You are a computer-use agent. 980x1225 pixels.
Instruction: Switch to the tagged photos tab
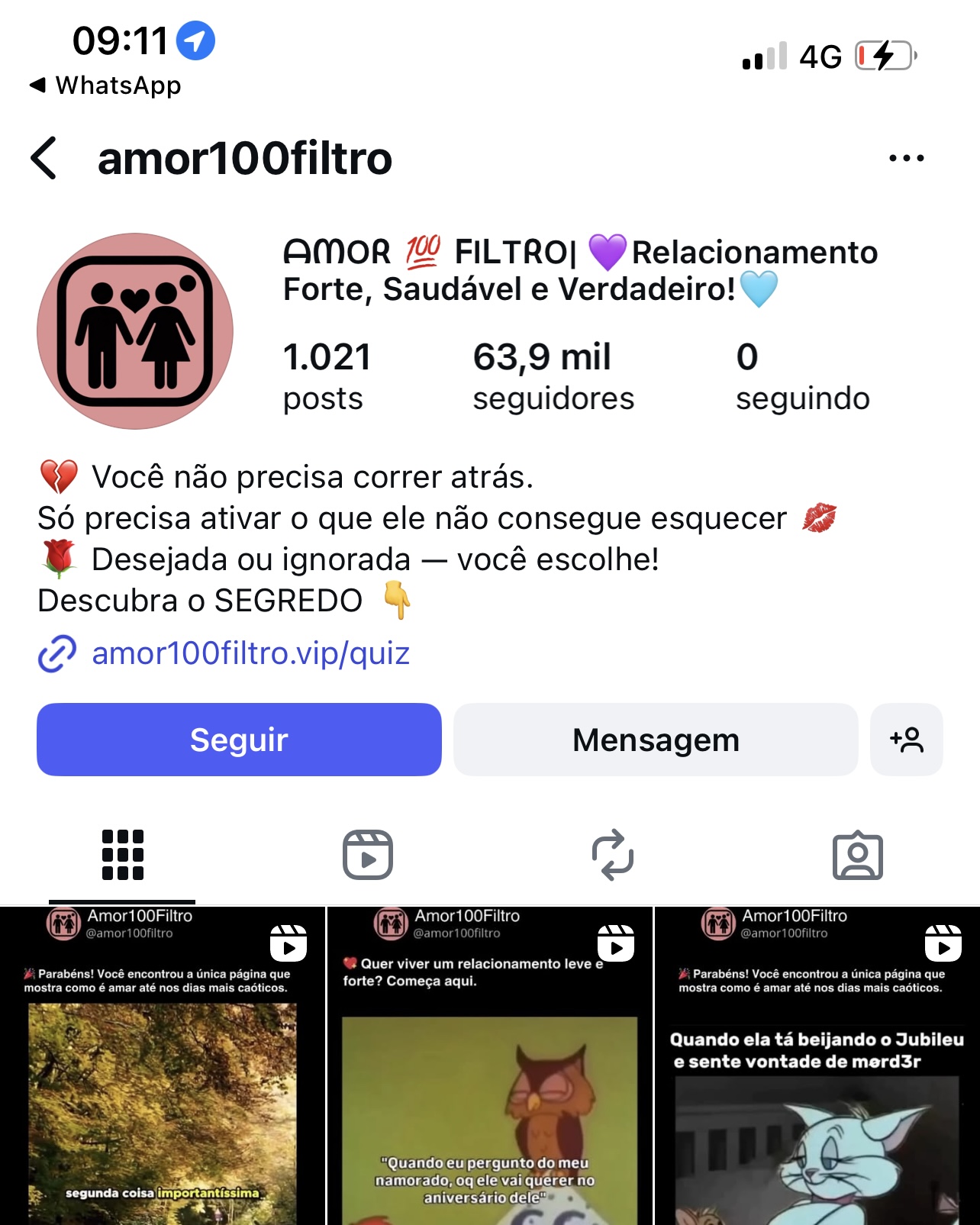pyautogui.click(x=857, y=855)
